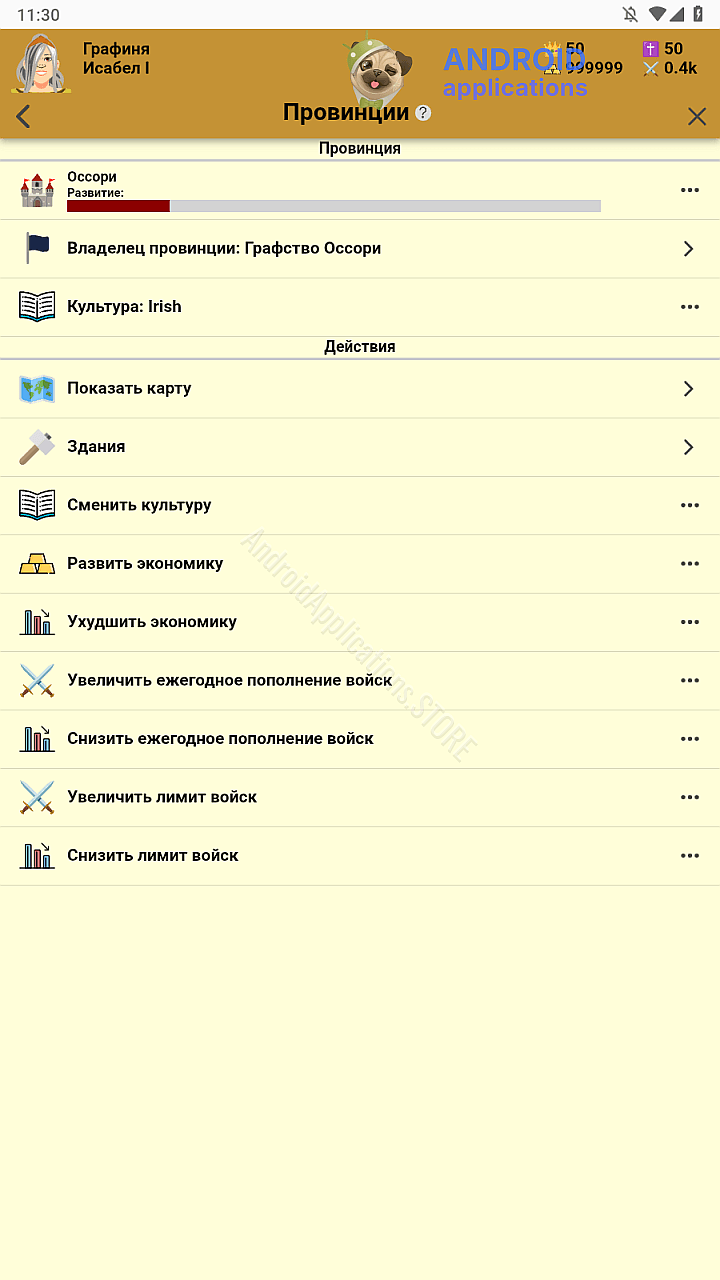Viewport: 720px width, 1280px height.
Task: Open Здания
Action: tap(360, 447)
